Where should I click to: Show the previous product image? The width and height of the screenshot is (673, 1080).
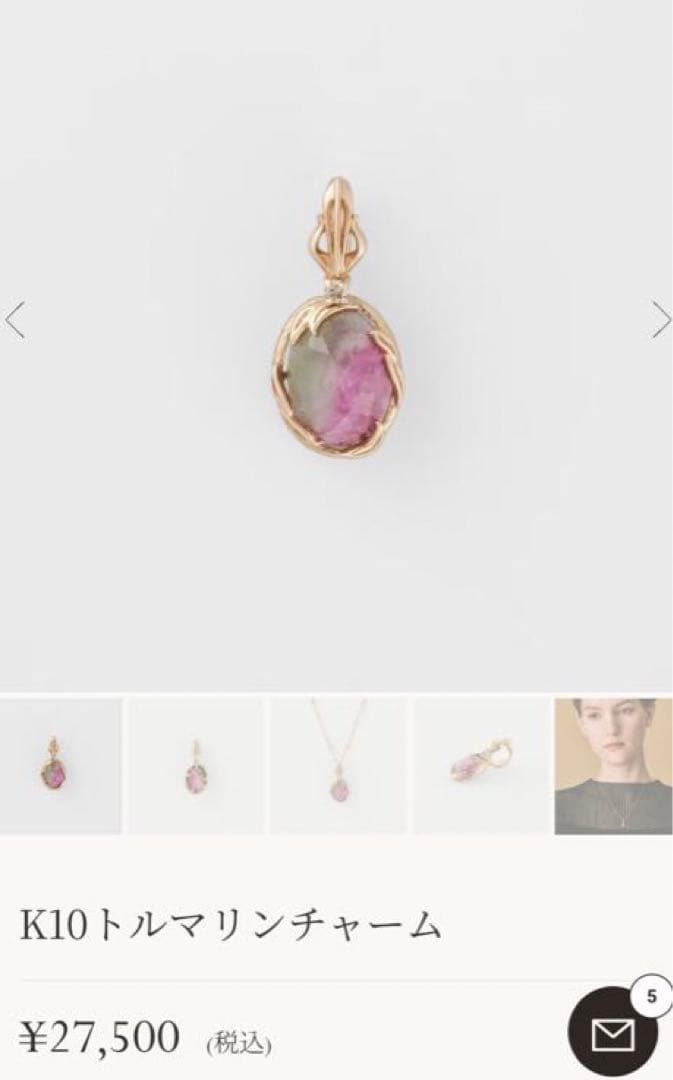pos(15,320)
